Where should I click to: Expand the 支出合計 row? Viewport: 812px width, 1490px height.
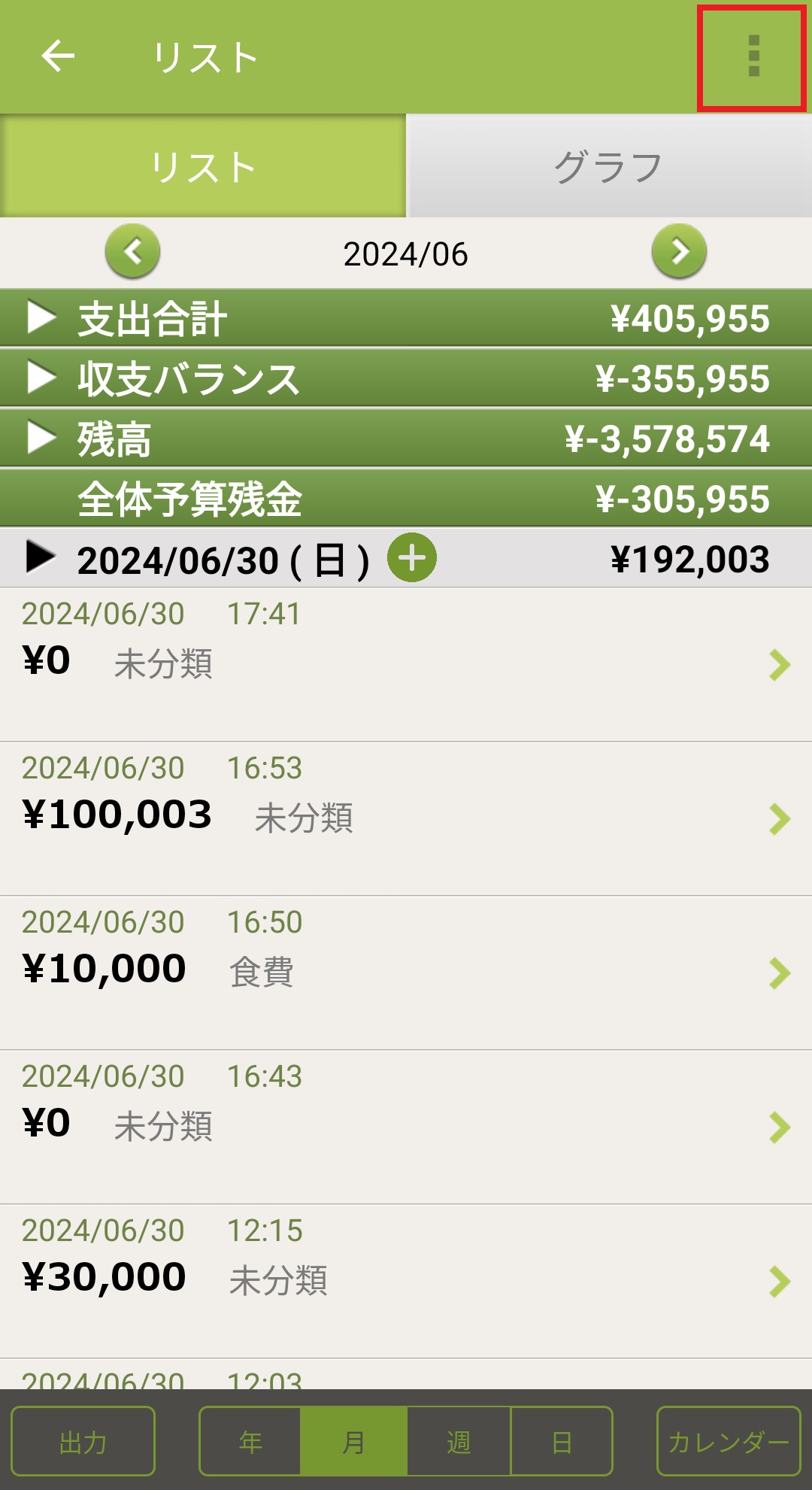tap(42, 317)
